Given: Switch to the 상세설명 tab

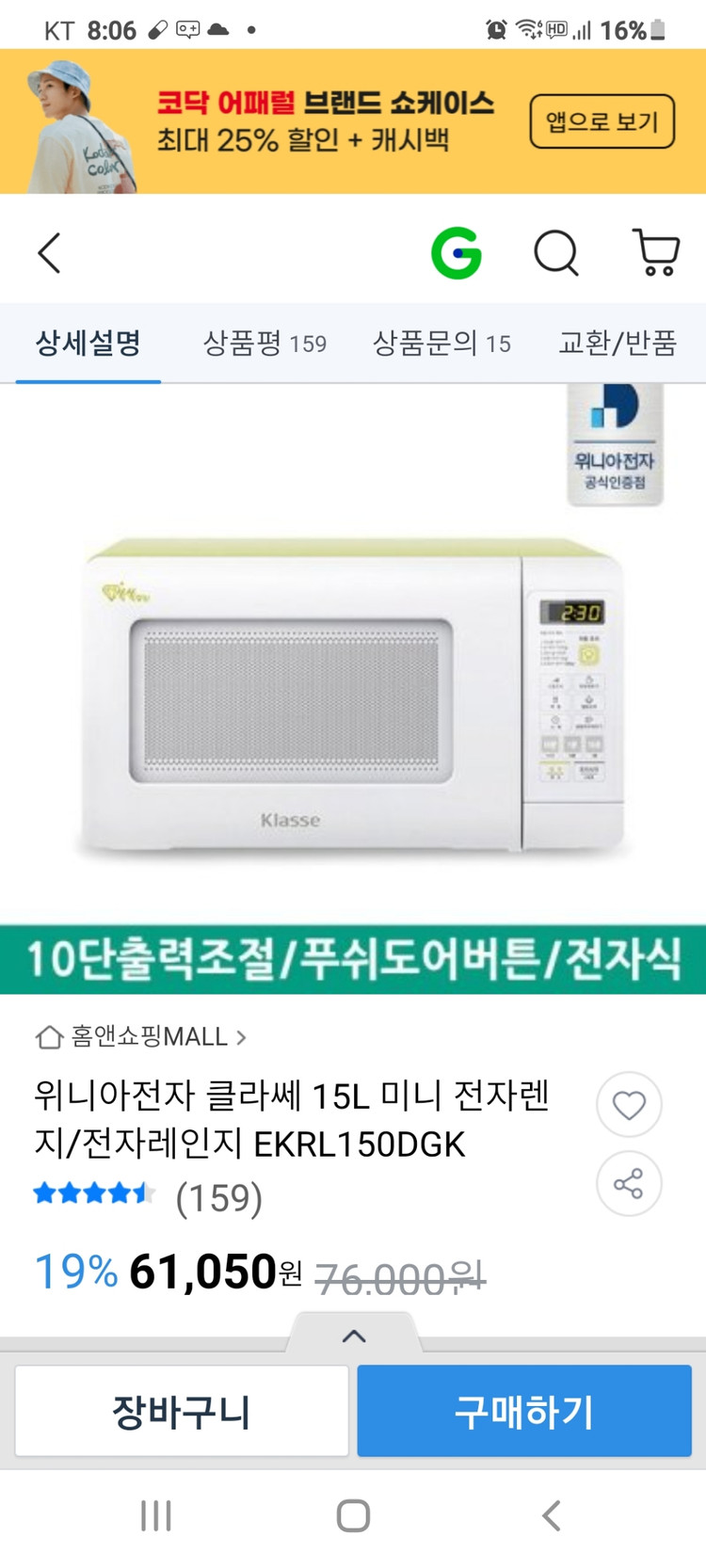Looking at the screenshot, I should click(88, 343).
